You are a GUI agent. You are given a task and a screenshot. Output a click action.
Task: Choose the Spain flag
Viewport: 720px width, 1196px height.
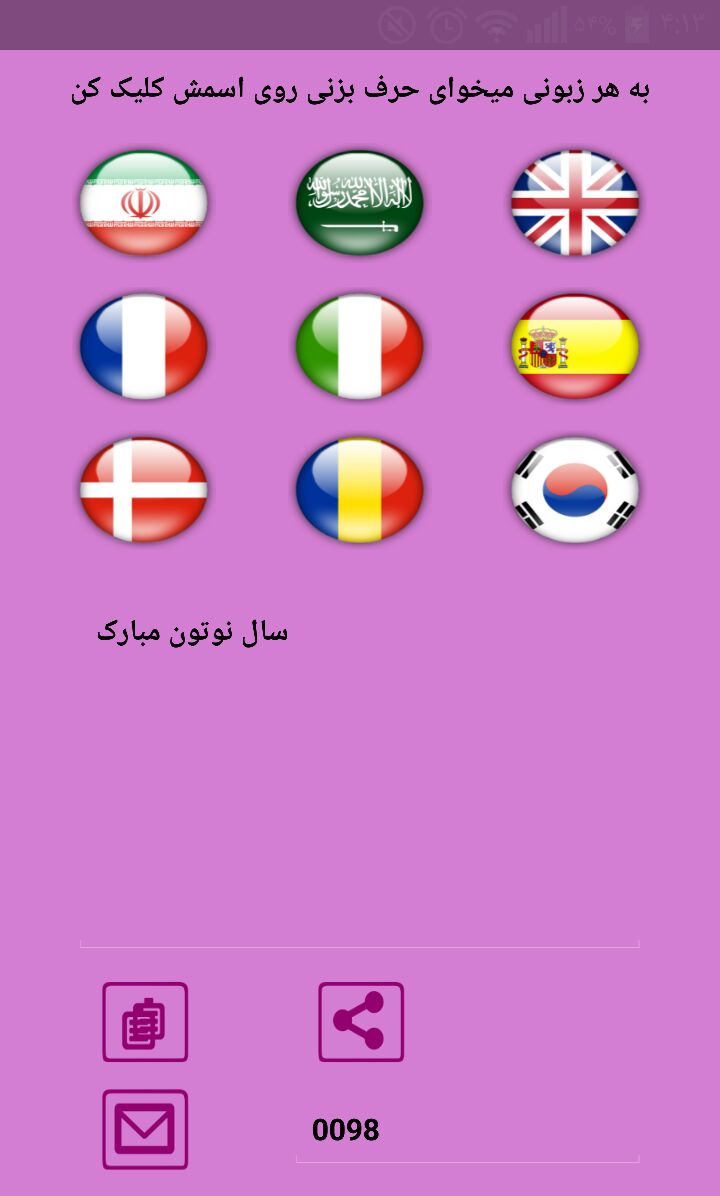tap(575, 346)
